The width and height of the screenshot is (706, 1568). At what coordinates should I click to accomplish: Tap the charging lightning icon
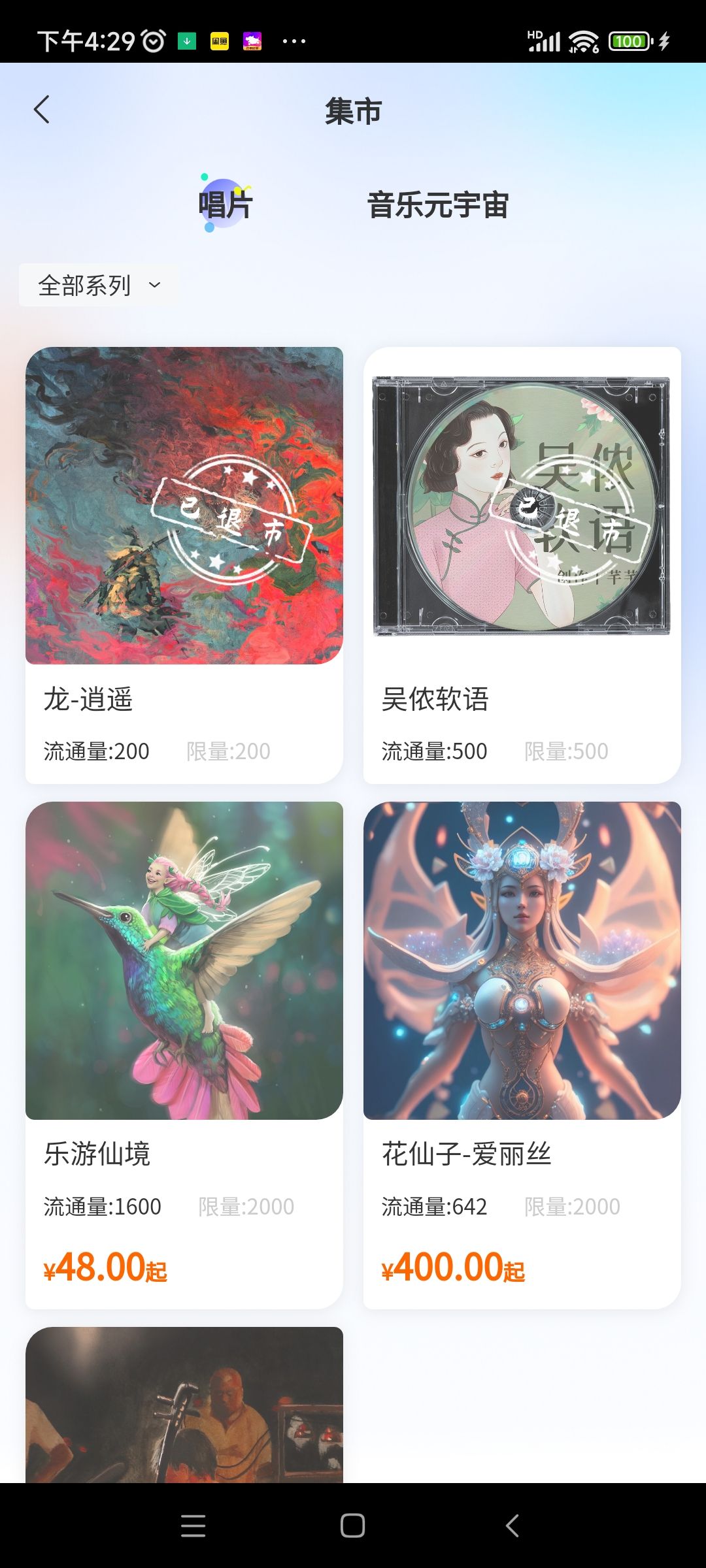pos(665,41)
